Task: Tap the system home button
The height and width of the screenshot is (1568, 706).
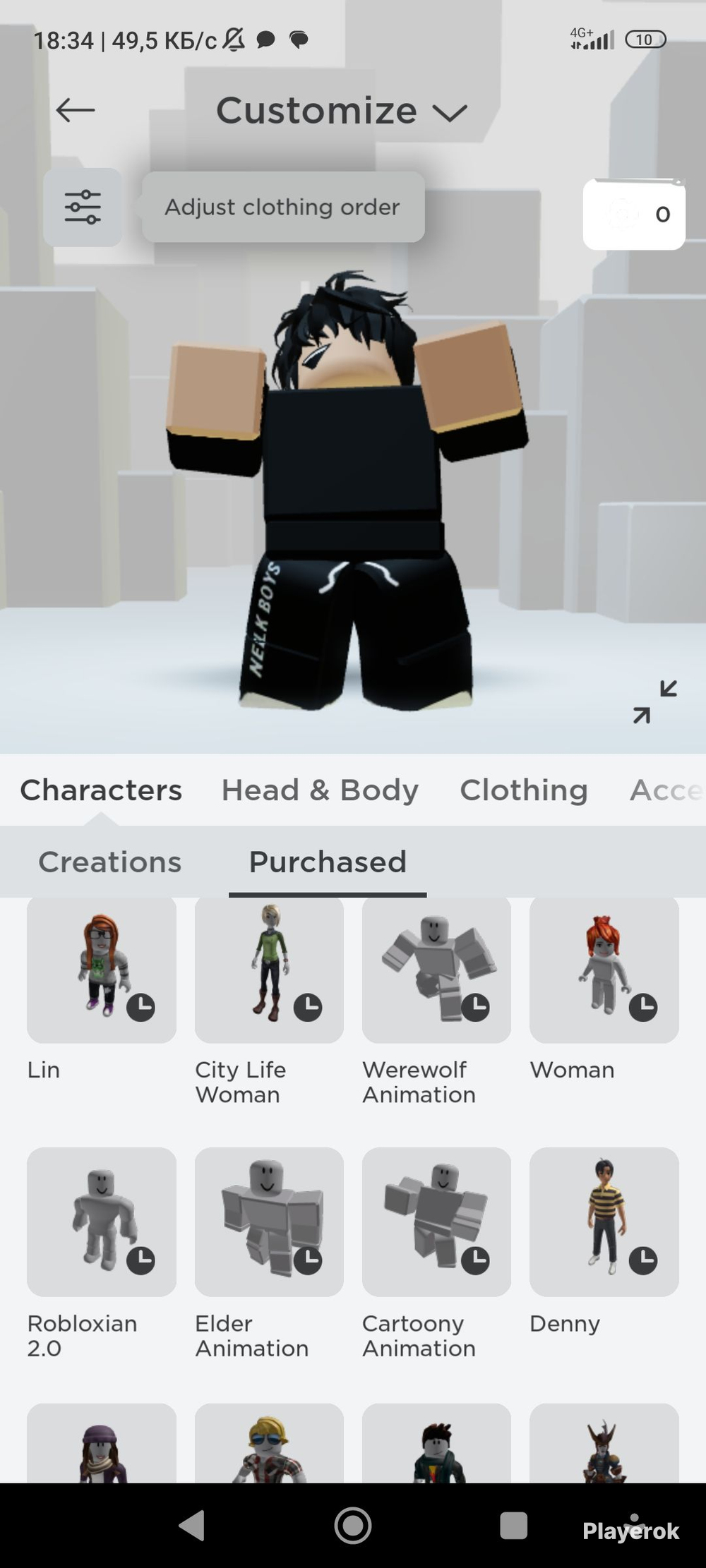Action: point(353,1526)
